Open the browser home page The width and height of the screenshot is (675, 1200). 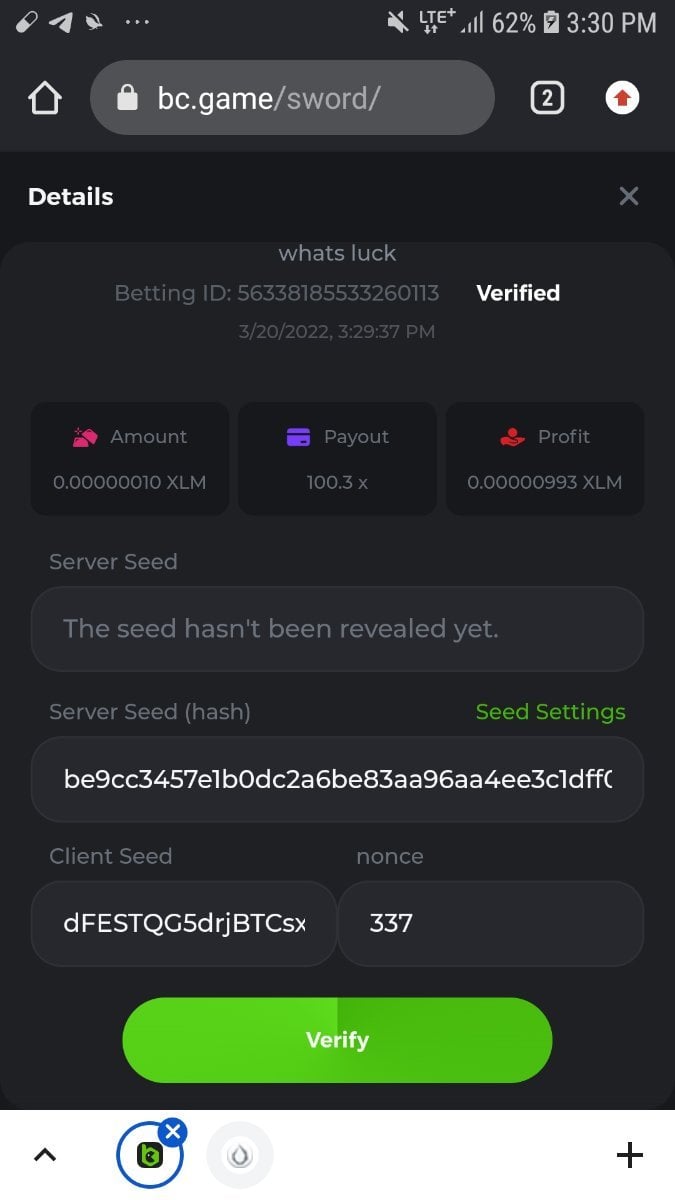tap(45, 98)
